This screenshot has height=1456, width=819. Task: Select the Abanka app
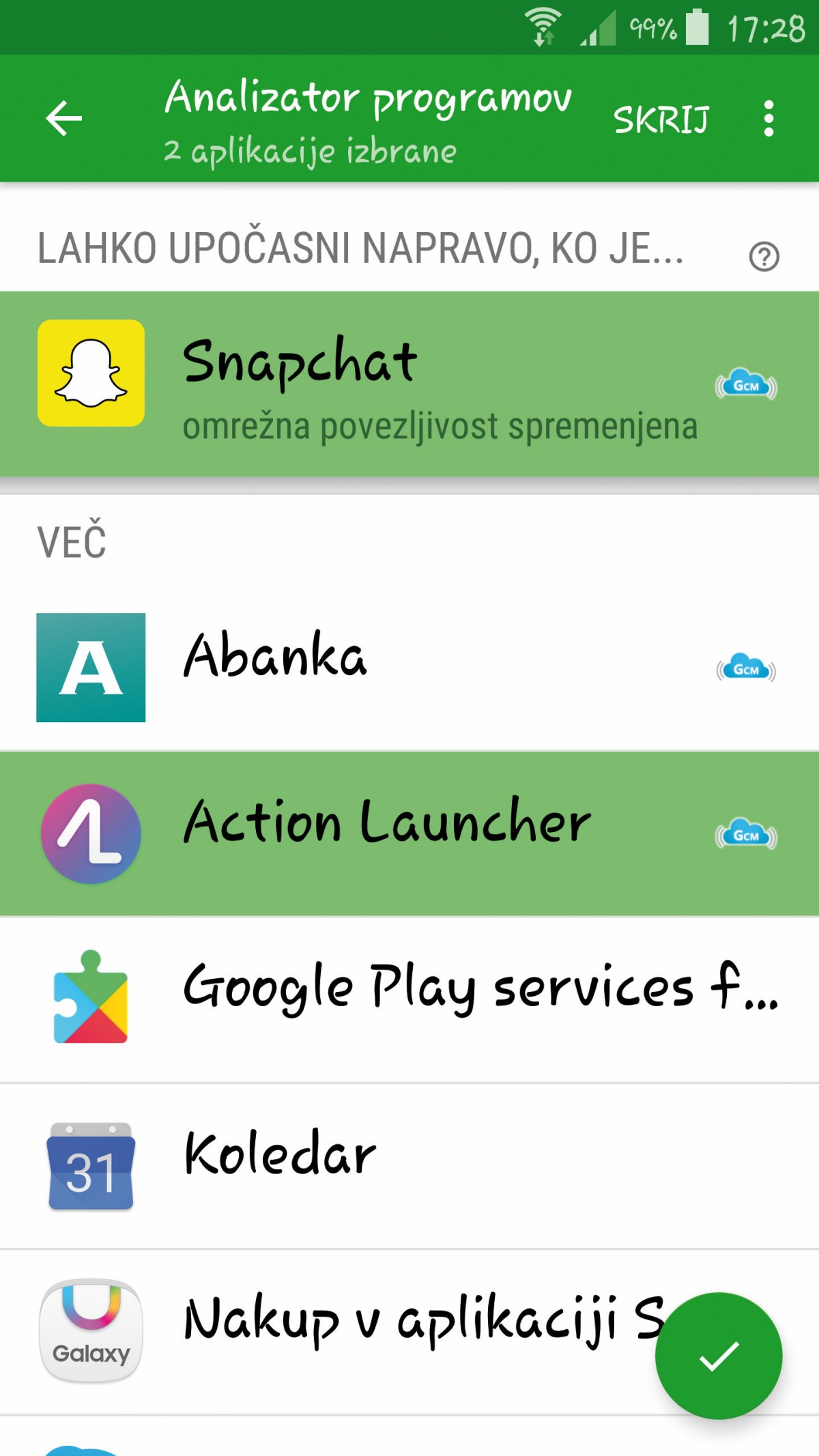(409, 668)
